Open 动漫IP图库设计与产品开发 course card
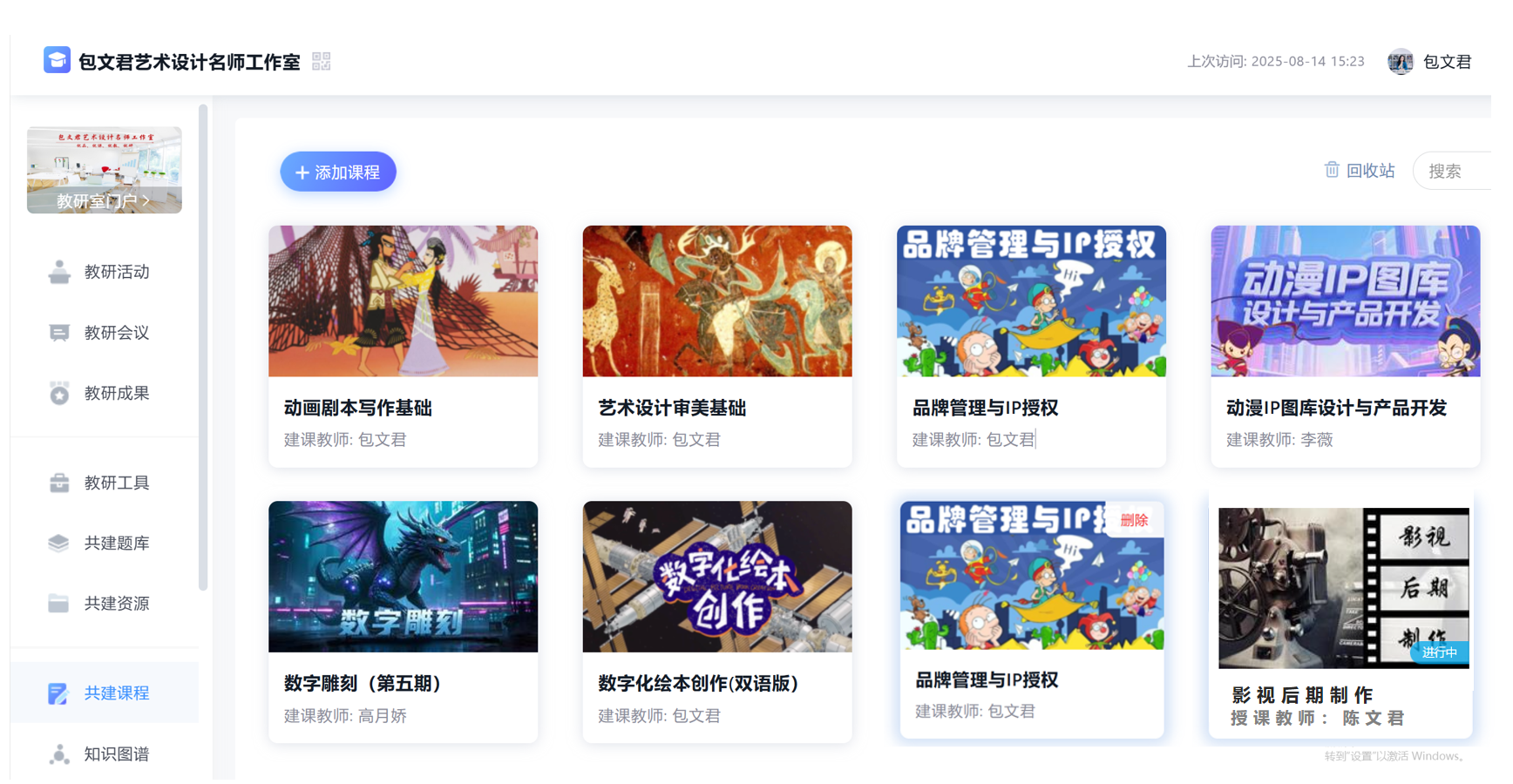The height and width of the screenshot is (784, 1513). [1344, 346]
